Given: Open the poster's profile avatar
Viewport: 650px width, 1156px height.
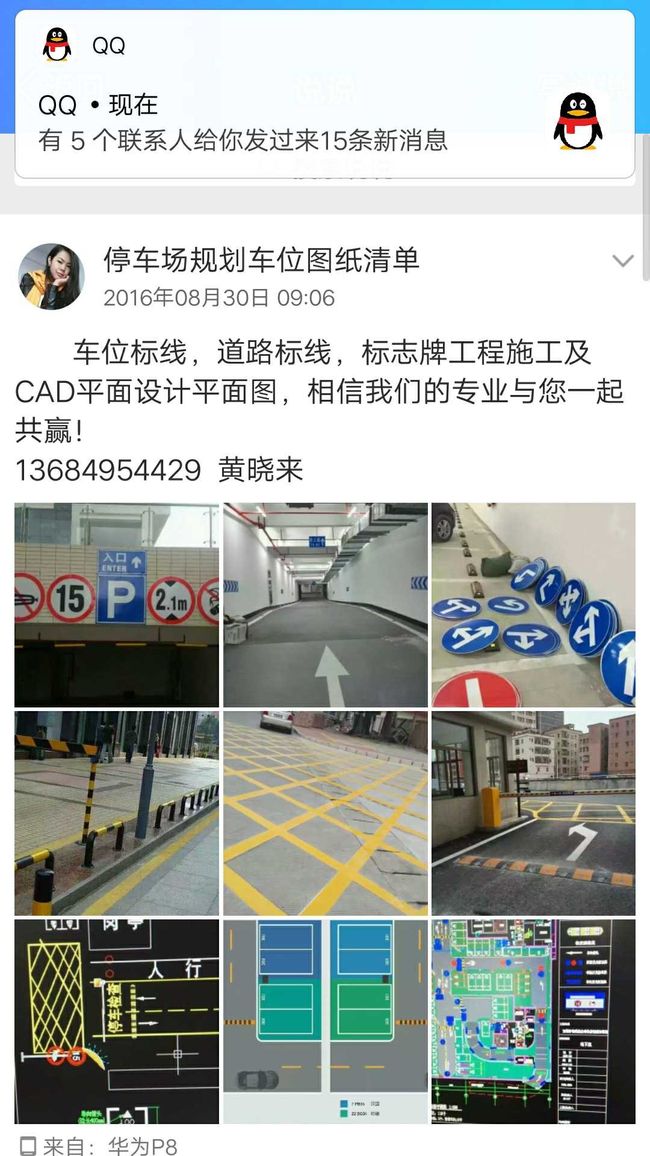Looking at the screenshot, I should coord(51,276).
